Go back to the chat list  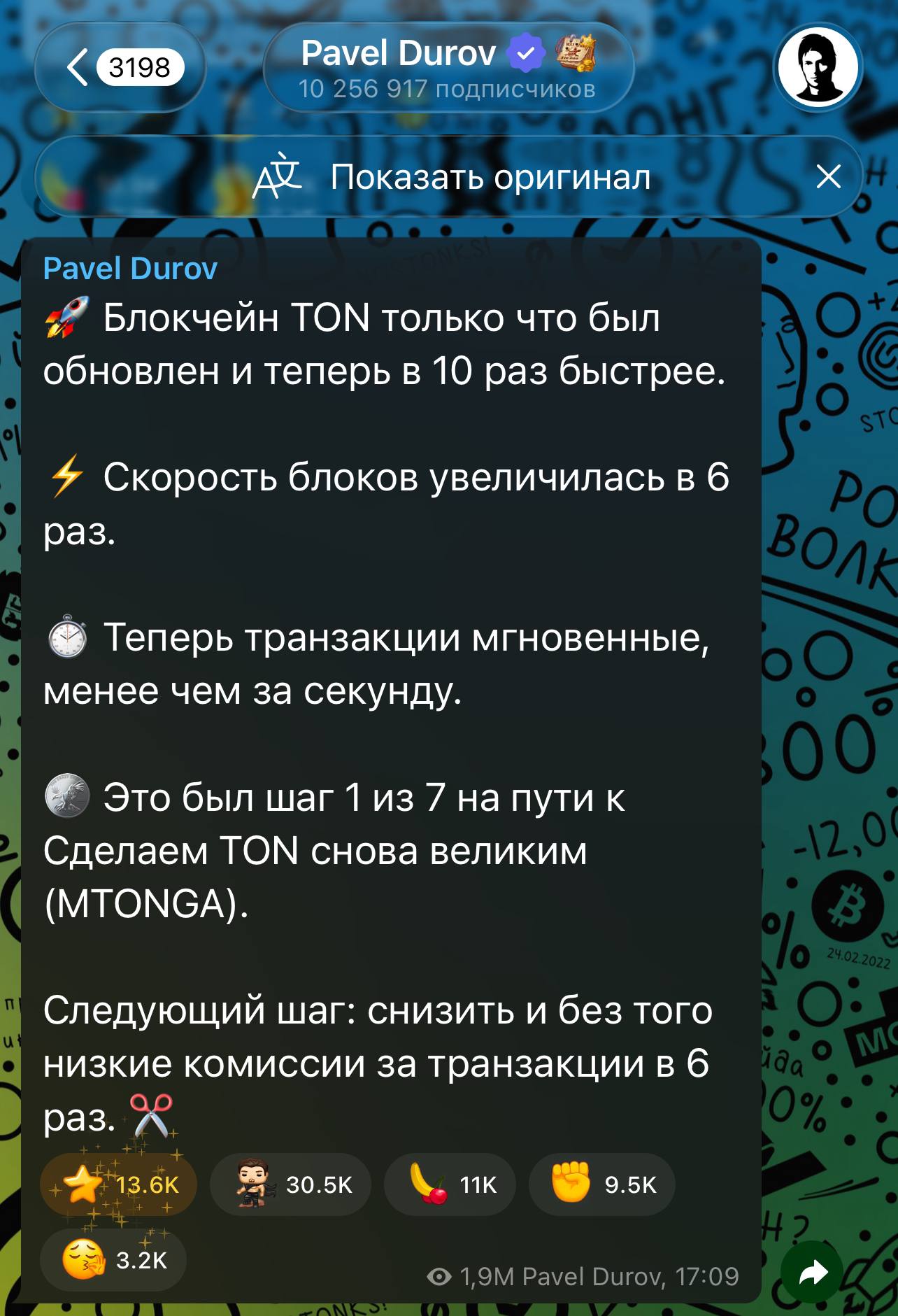pos(119,68)
